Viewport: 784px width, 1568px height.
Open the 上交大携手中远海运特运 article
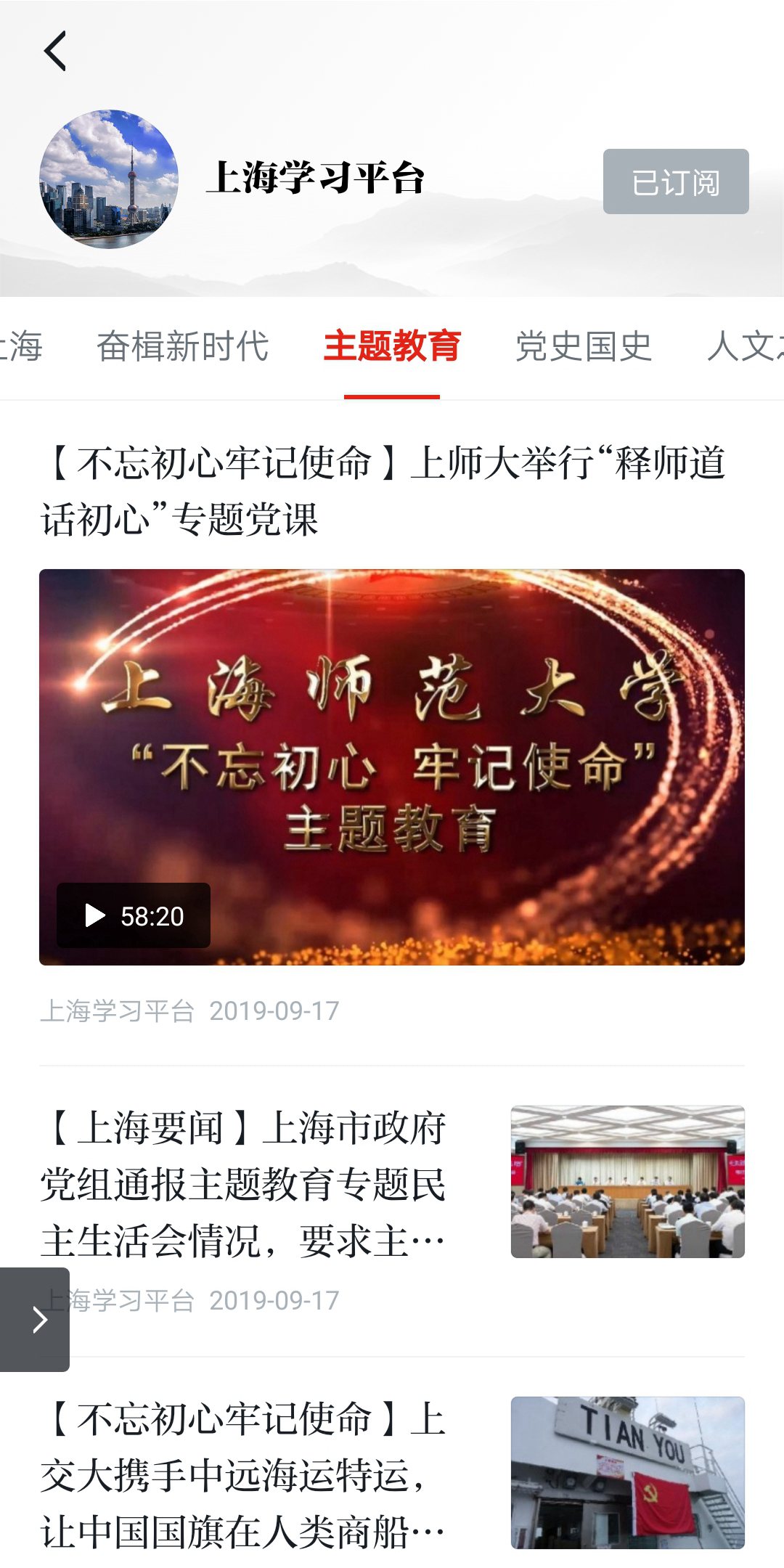click(x=243, y=1475)
